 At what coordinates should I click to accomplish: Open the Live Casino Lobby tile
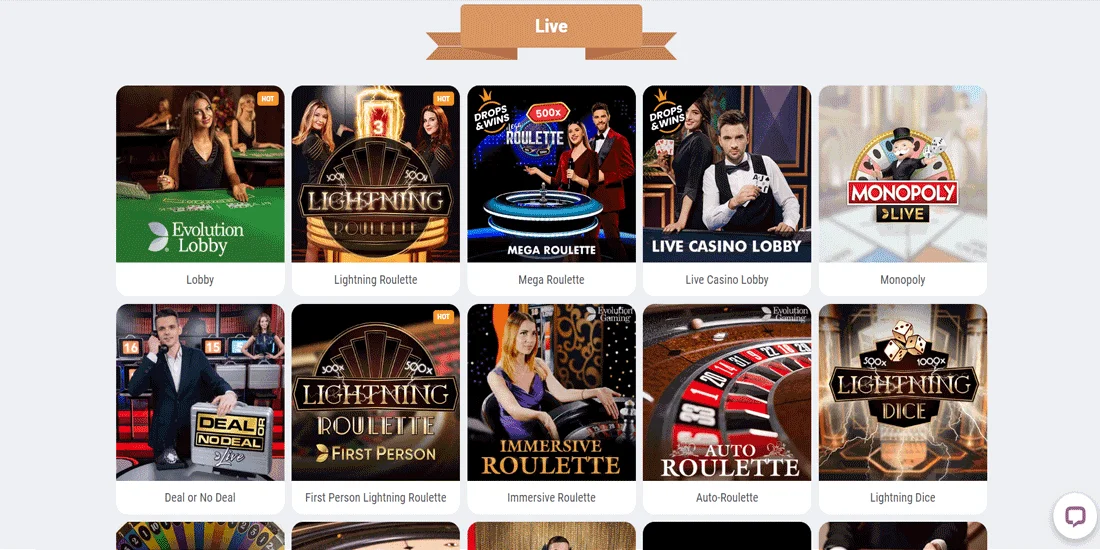coord(727,175)
